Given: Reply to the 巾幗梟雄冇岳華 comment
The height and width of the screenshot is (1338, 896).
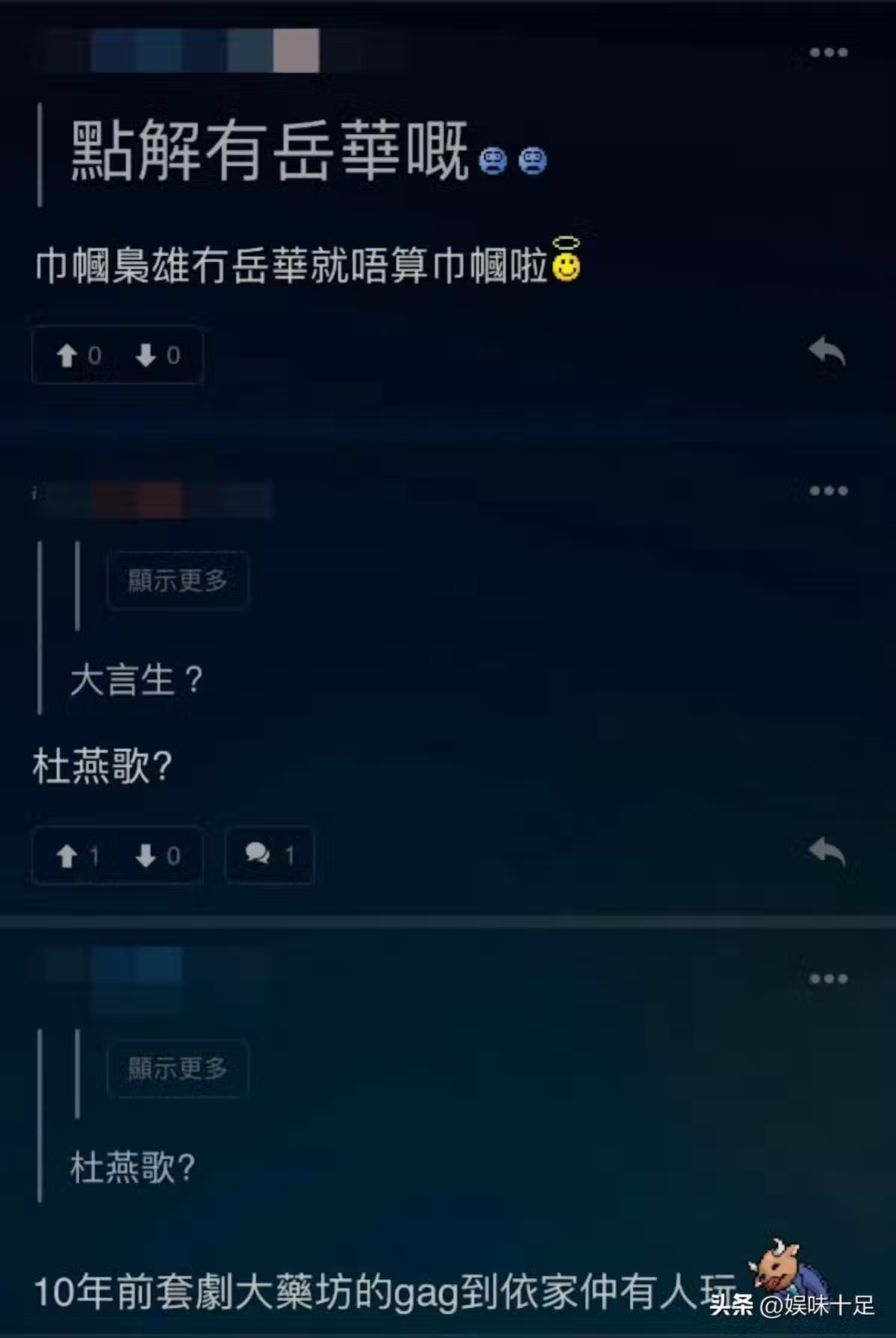Looking at the screenshot, I should tap(827, 352).
